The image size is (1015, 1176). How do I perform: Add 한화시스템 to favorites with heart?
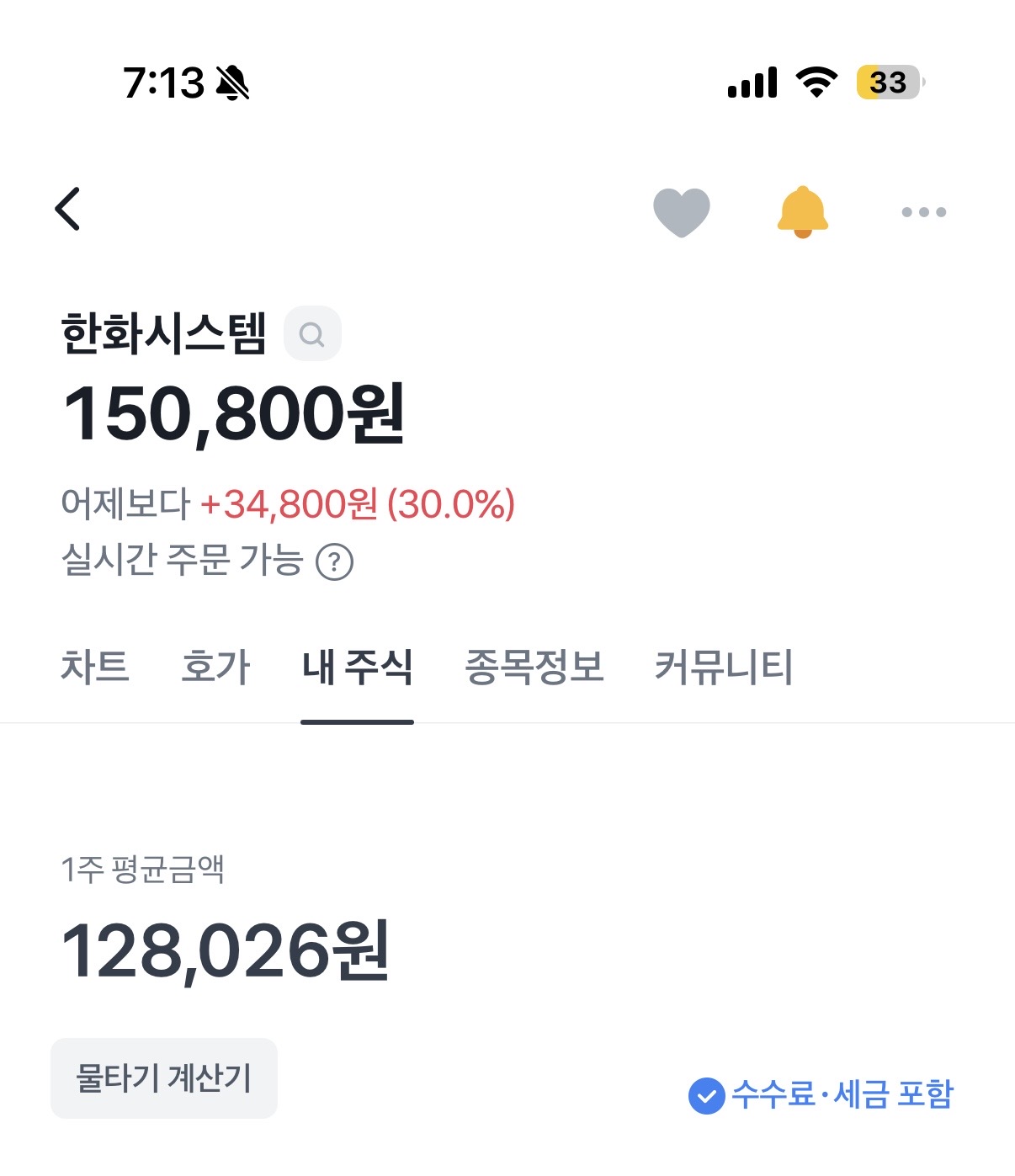[x=681, y=211]
